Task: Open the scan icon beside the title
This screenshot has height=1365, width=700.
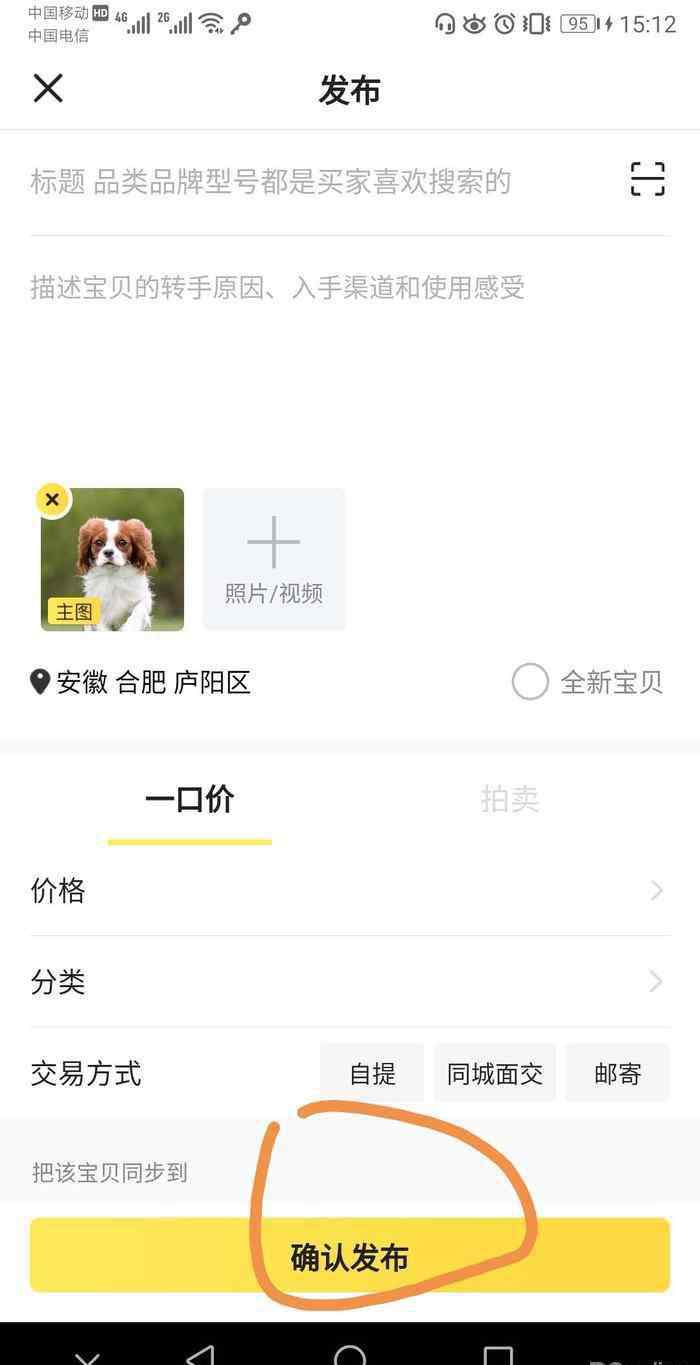Action: (647, 180)
